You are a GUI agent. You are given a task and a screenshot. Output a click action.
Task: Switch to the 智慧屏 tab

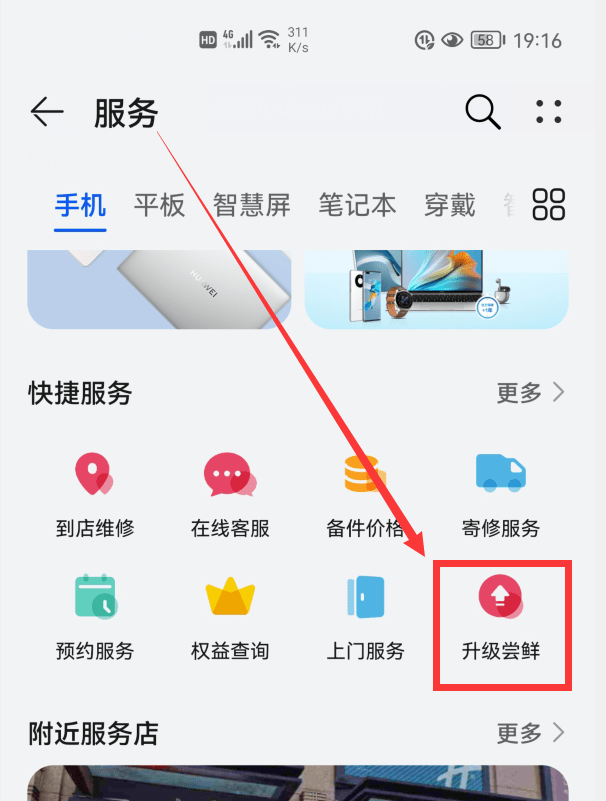(x=251, y=205)
